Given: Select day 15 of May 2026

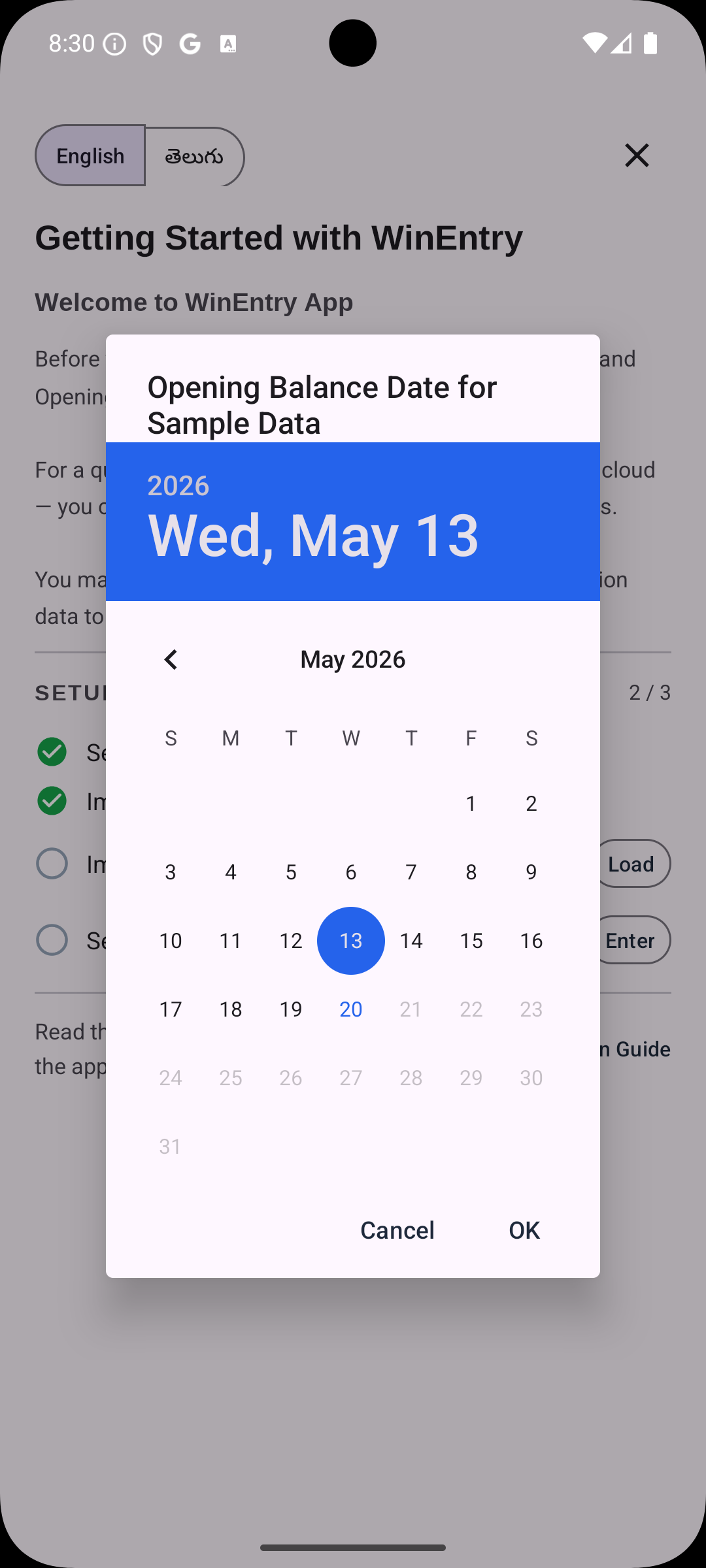Looking at the screenshot, I should click(471, 941).
